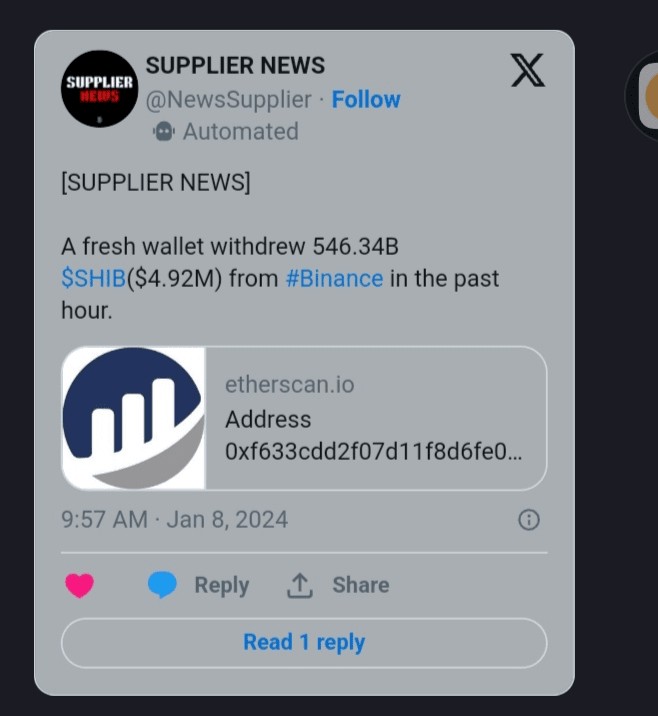Image resolution: width=658 pixels, height=716 pixels.
Task: Open the #Binance hashtag
Action: click(x=334, y=278)
